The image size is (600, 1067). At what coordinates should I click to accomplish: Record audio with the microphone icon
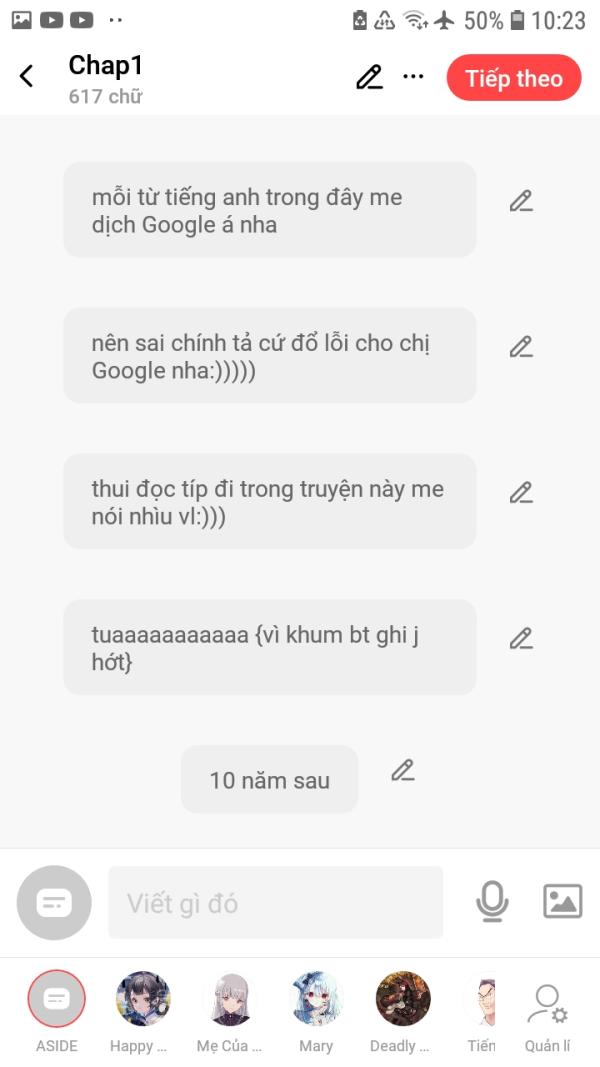[x=491, y=902]
